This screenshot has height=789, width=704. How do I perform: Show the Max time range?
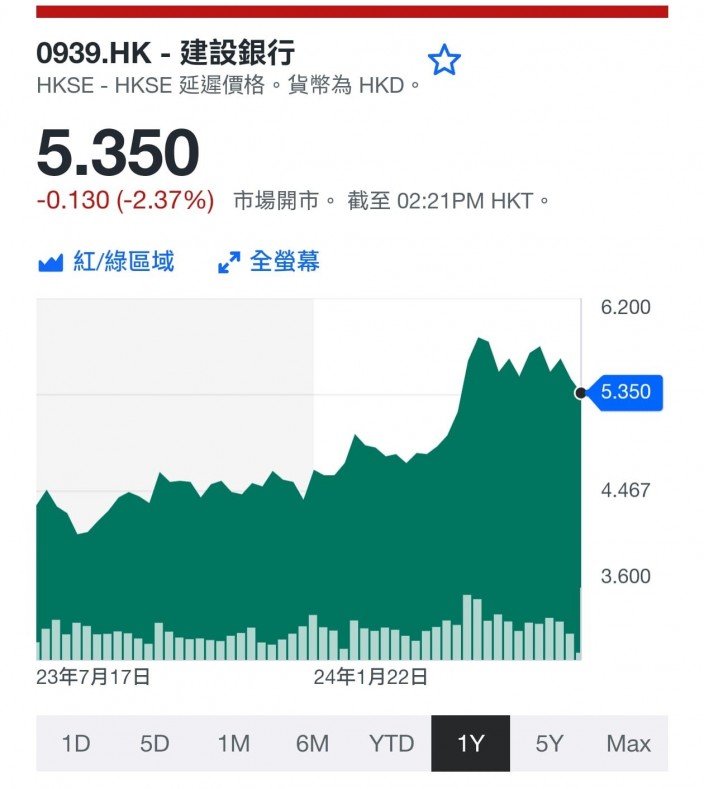coord(629,743)
